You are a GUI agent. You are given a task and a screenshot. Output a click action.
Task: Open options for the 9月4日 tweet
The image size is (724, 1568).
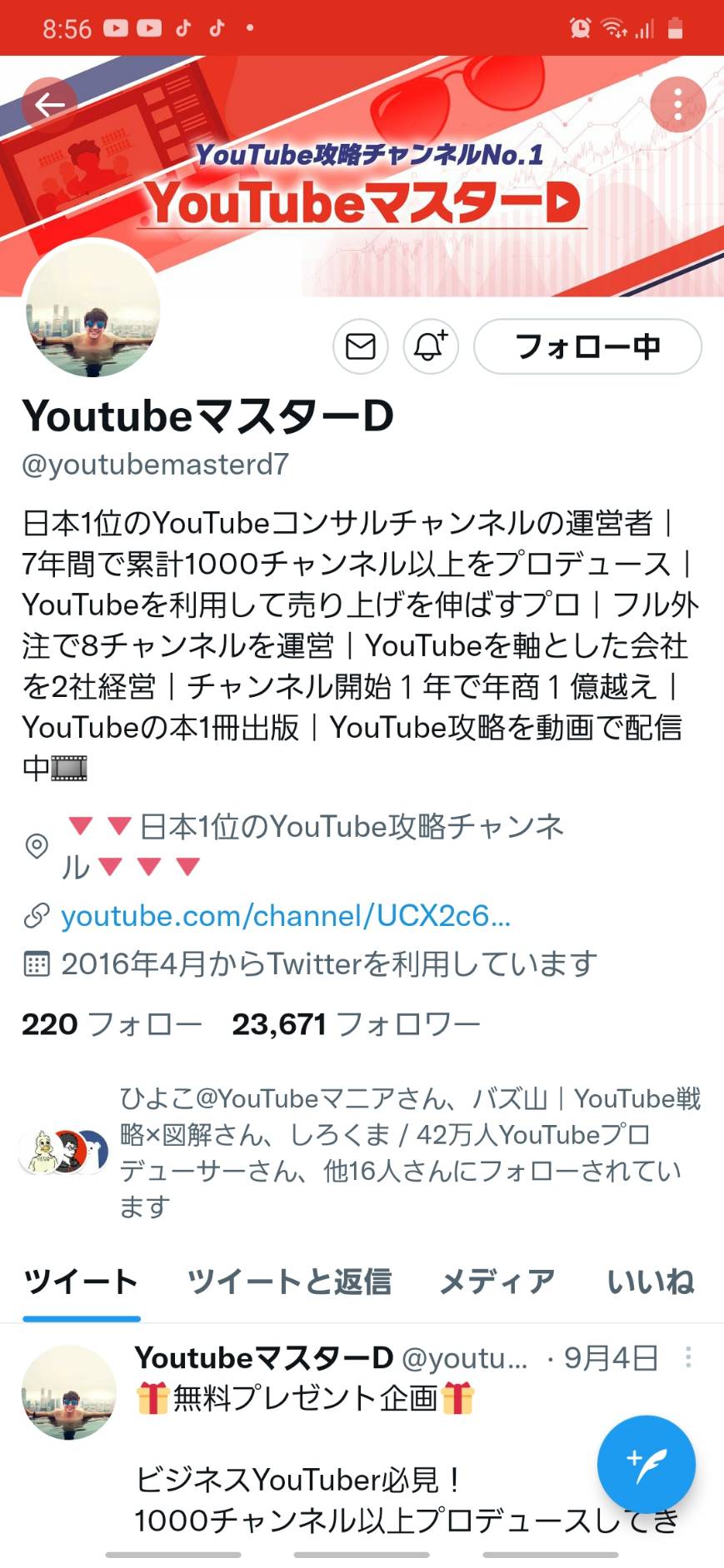coord(688,1357)
